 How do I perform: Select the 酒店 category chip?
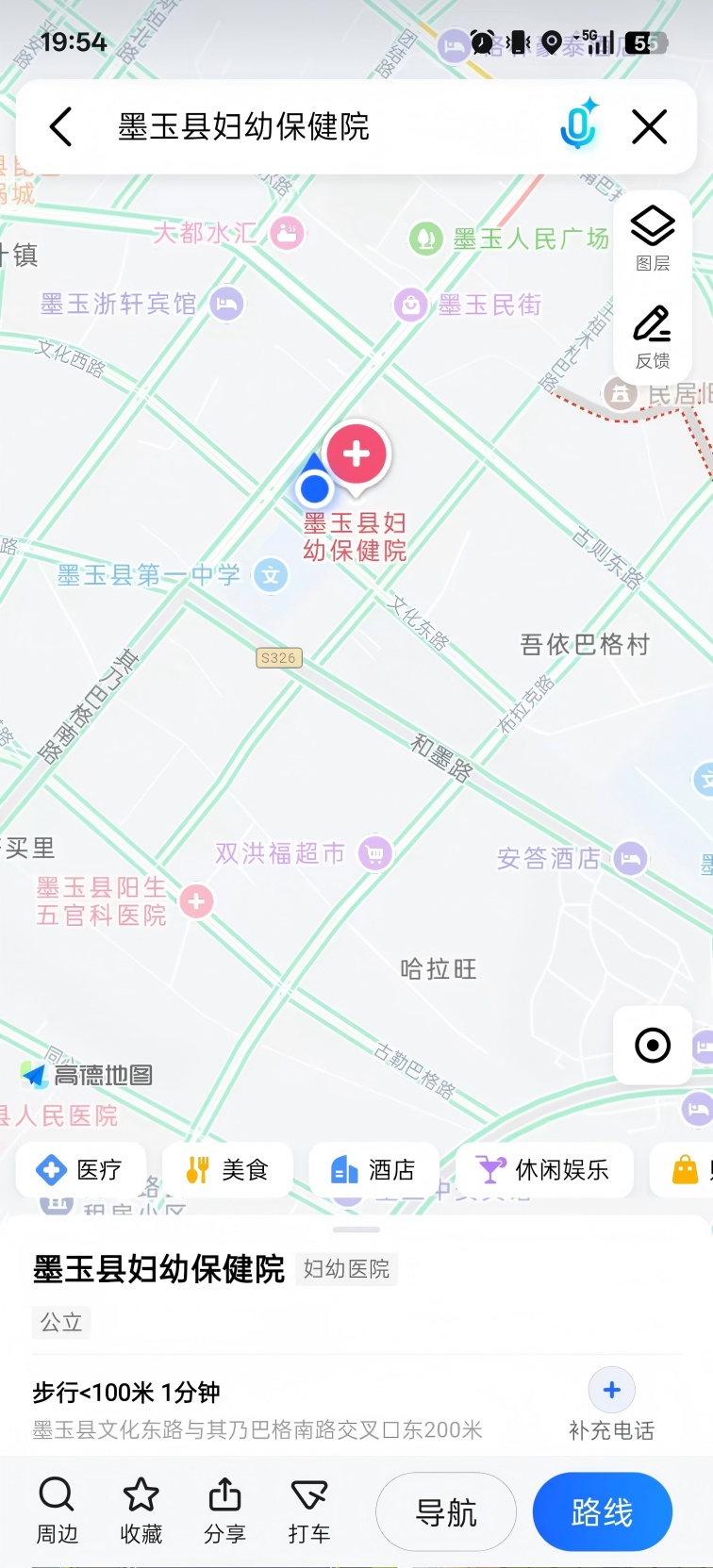(373, 1170)
